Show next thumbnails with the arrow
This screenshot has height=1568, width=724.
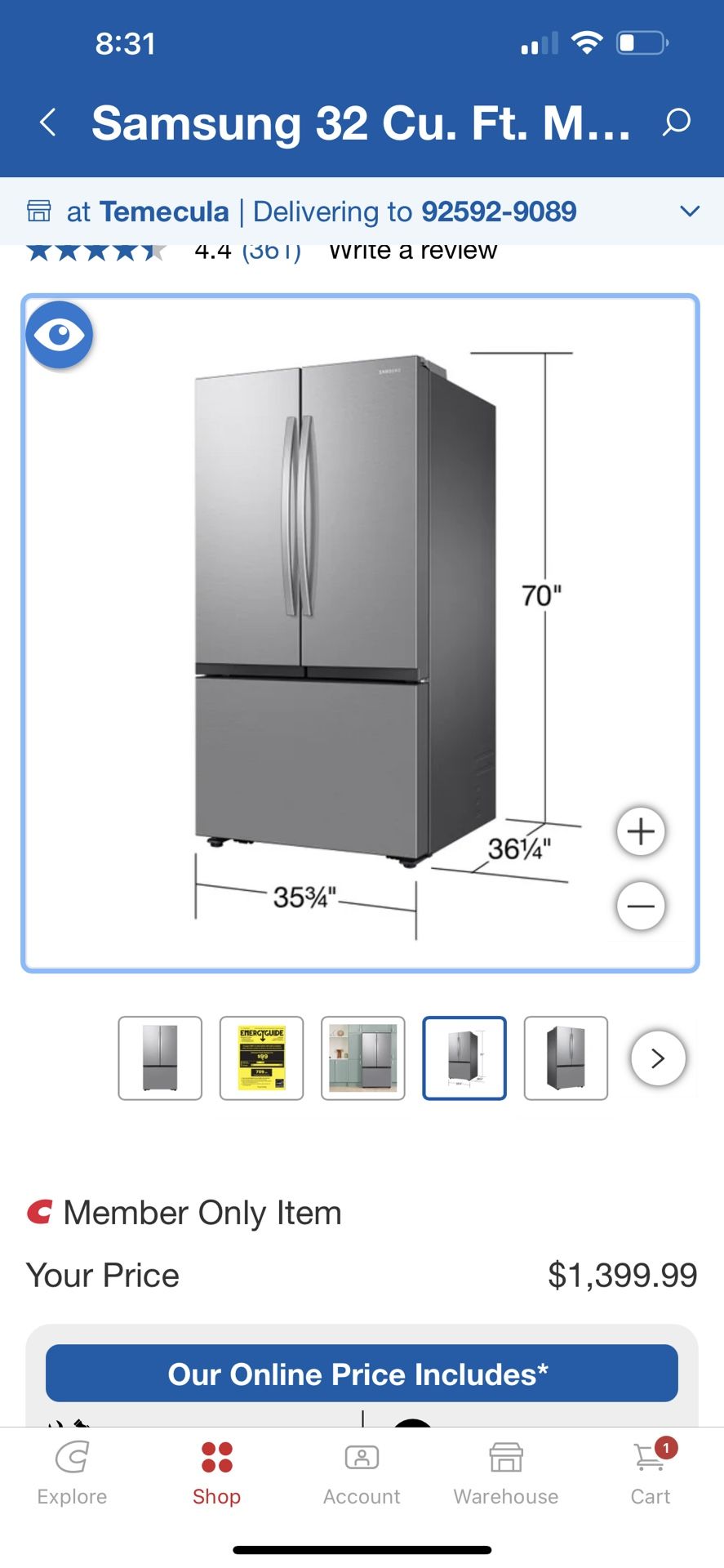658,1058
